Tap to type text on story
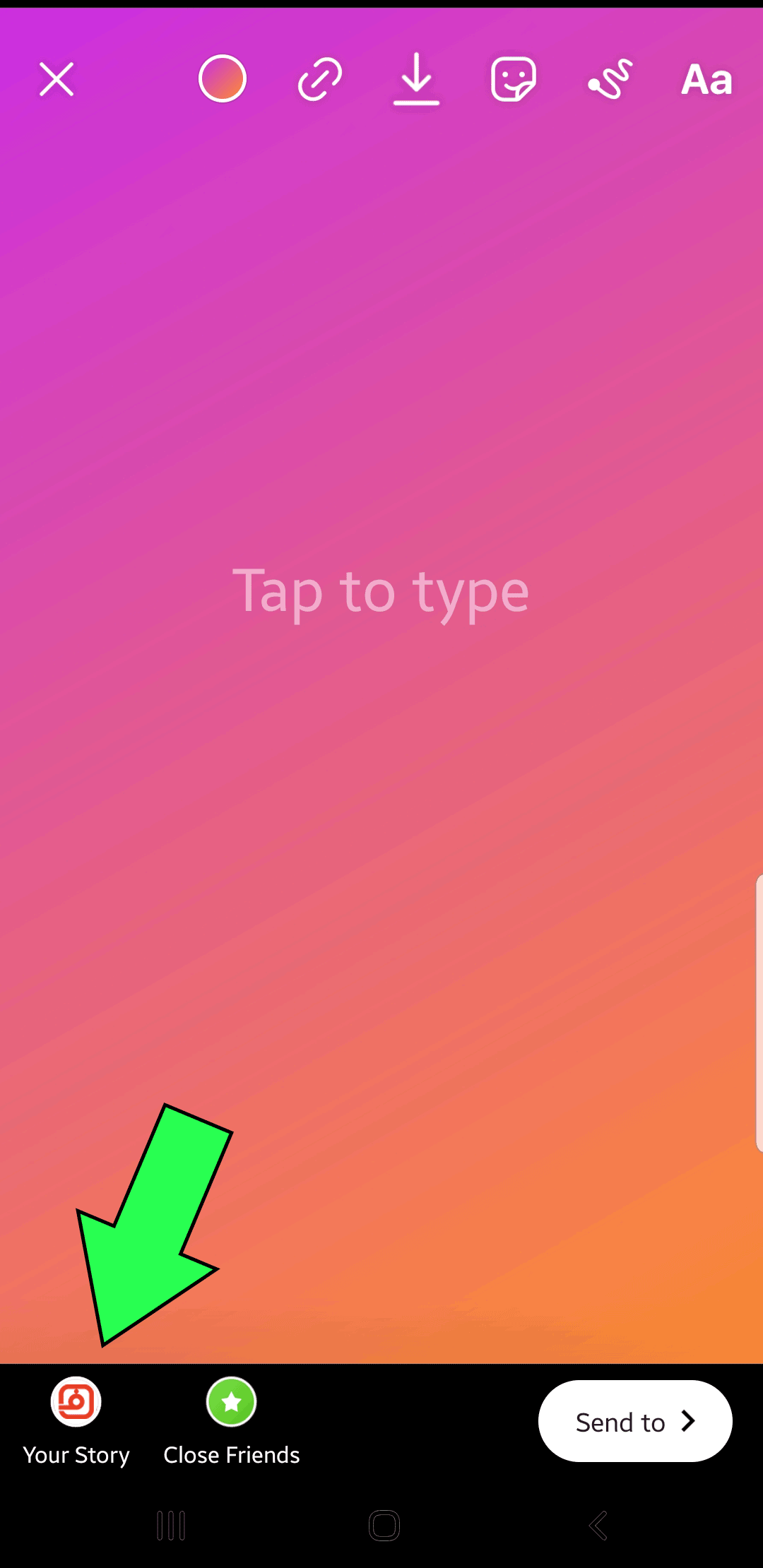763x1568 pixels. (x=381, y=592)
